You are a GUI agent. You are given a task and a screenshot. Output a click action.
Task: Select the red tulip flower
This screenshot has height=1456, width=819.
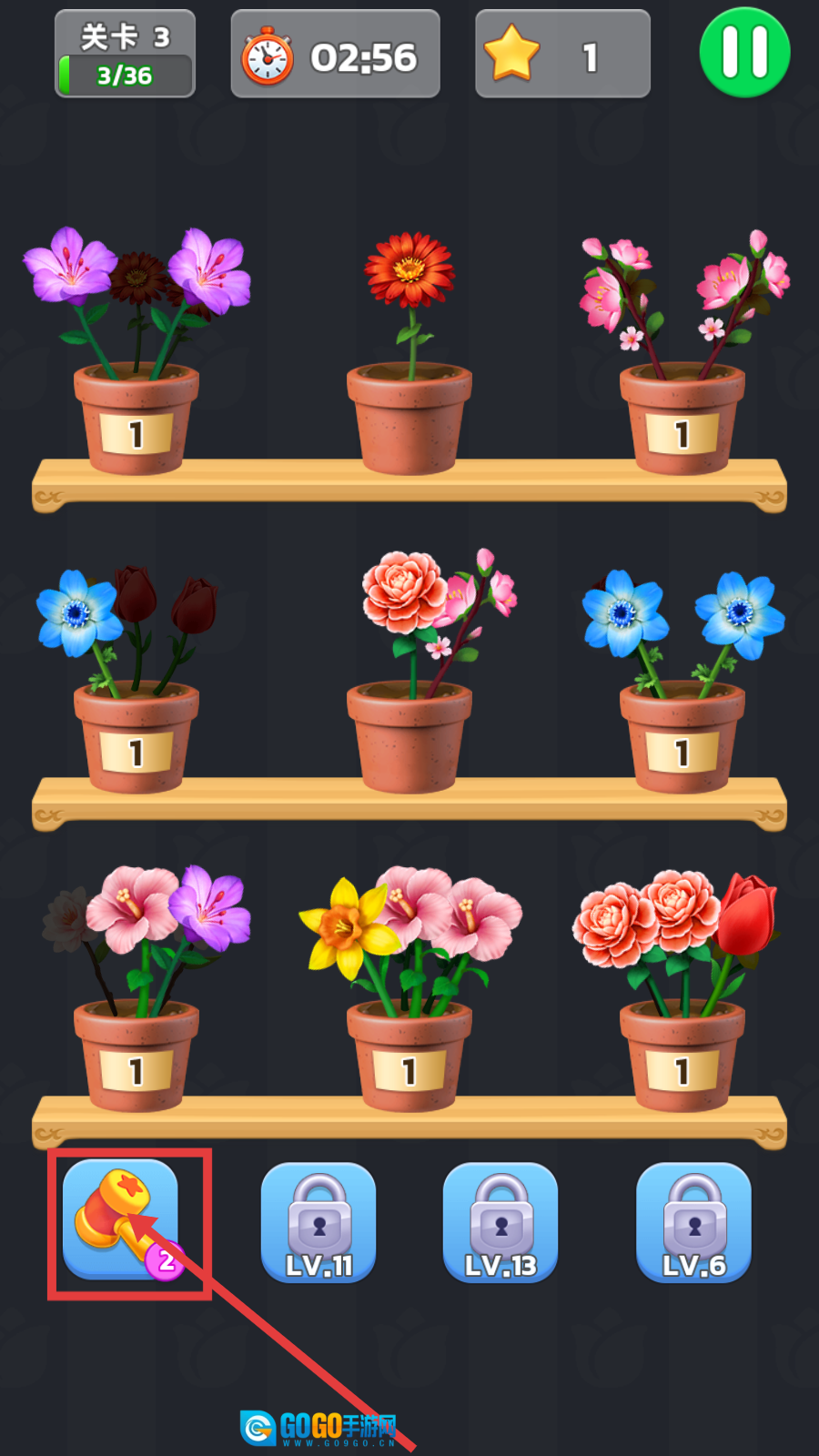[x=748, y=915]
